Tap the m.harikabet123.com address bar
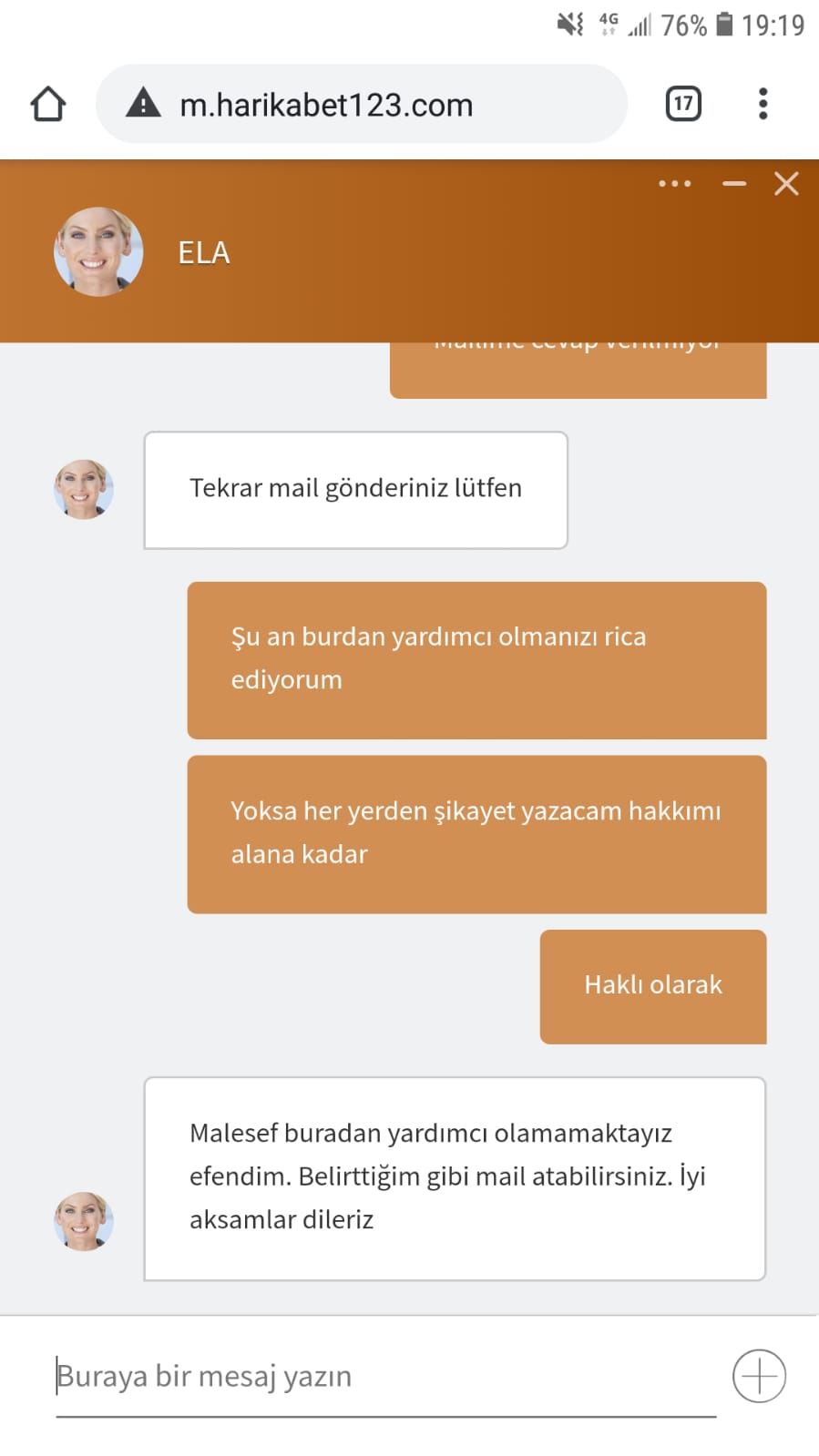Image resolution: width=819 pixels, height=1456 pixels. (x=362, y=104)
